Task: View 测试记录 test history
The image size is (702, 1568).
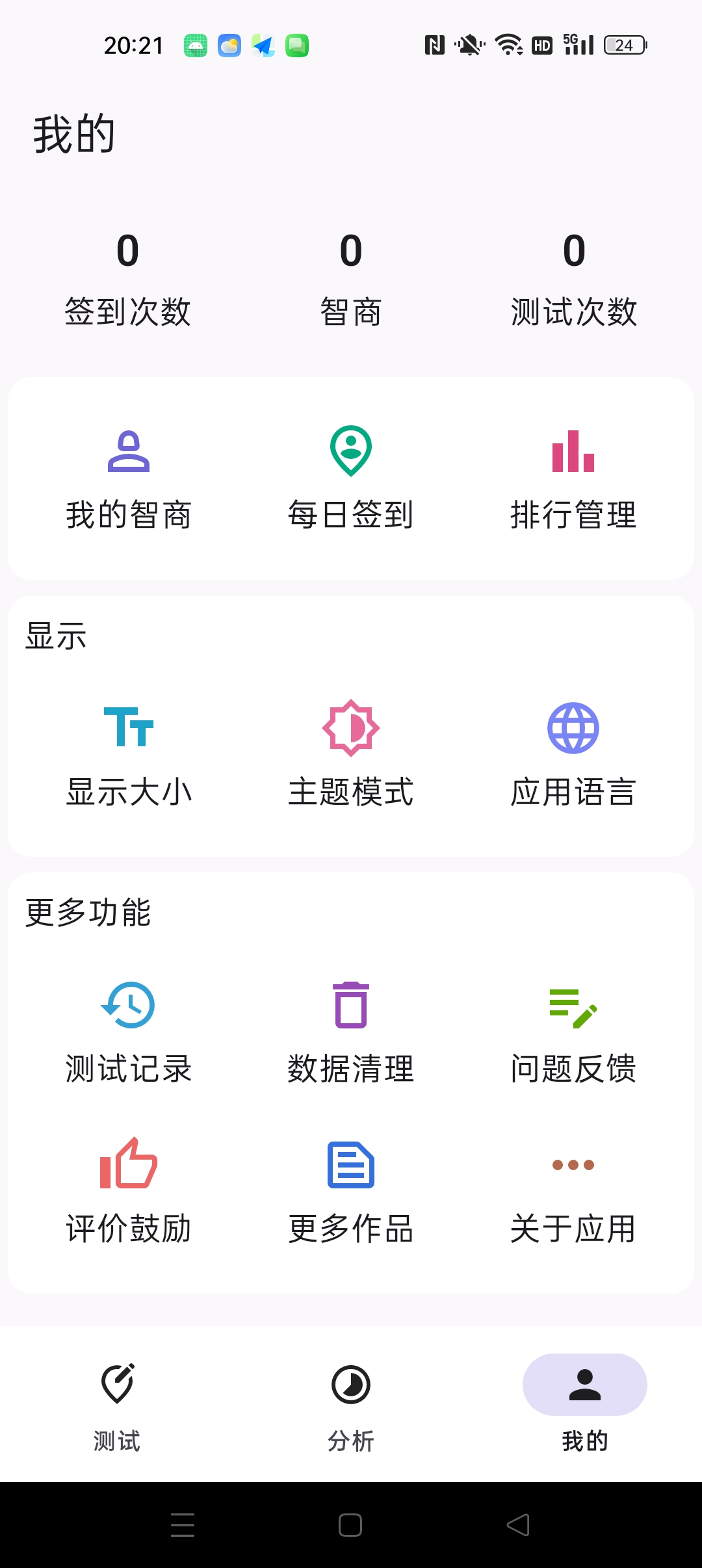Action: [128, 1034]
